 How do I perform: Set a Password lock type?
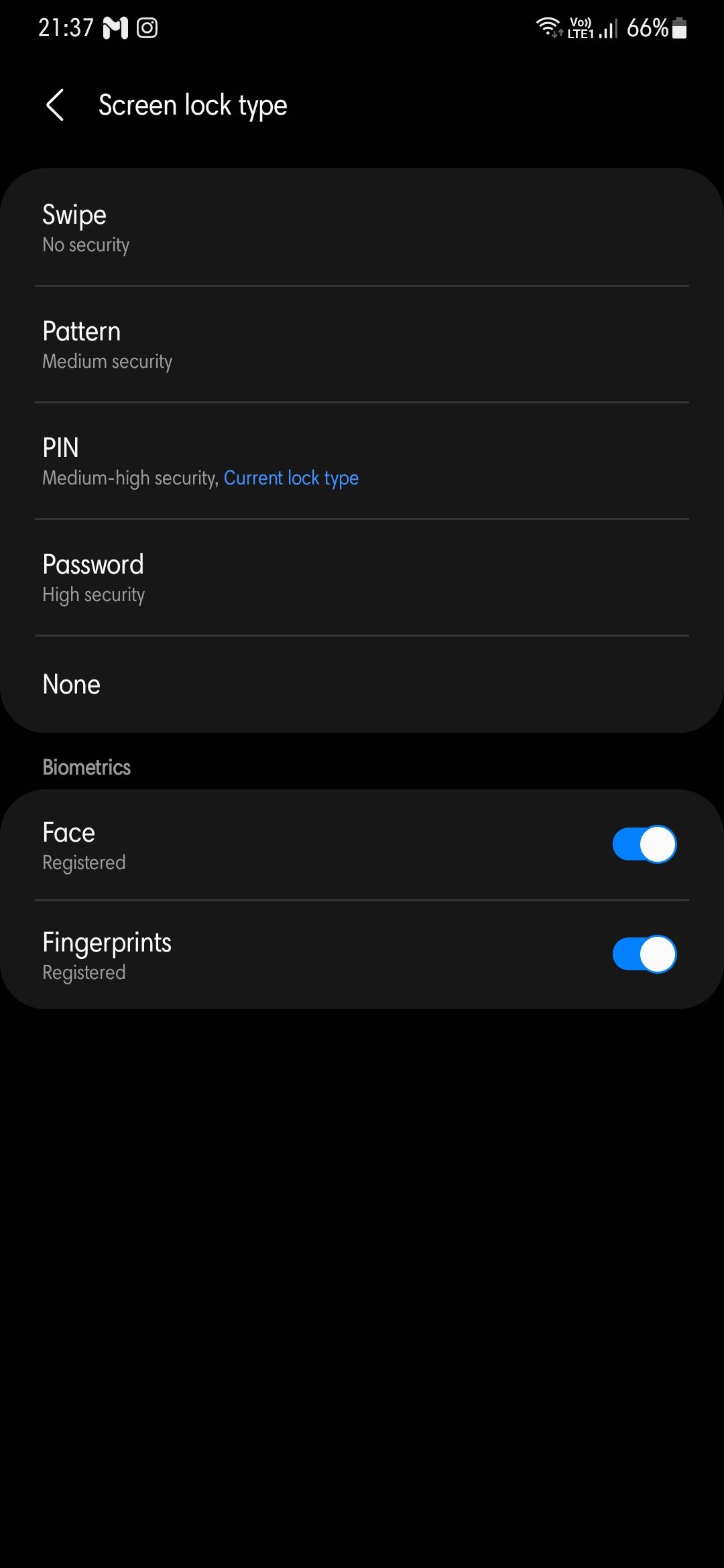362,578
